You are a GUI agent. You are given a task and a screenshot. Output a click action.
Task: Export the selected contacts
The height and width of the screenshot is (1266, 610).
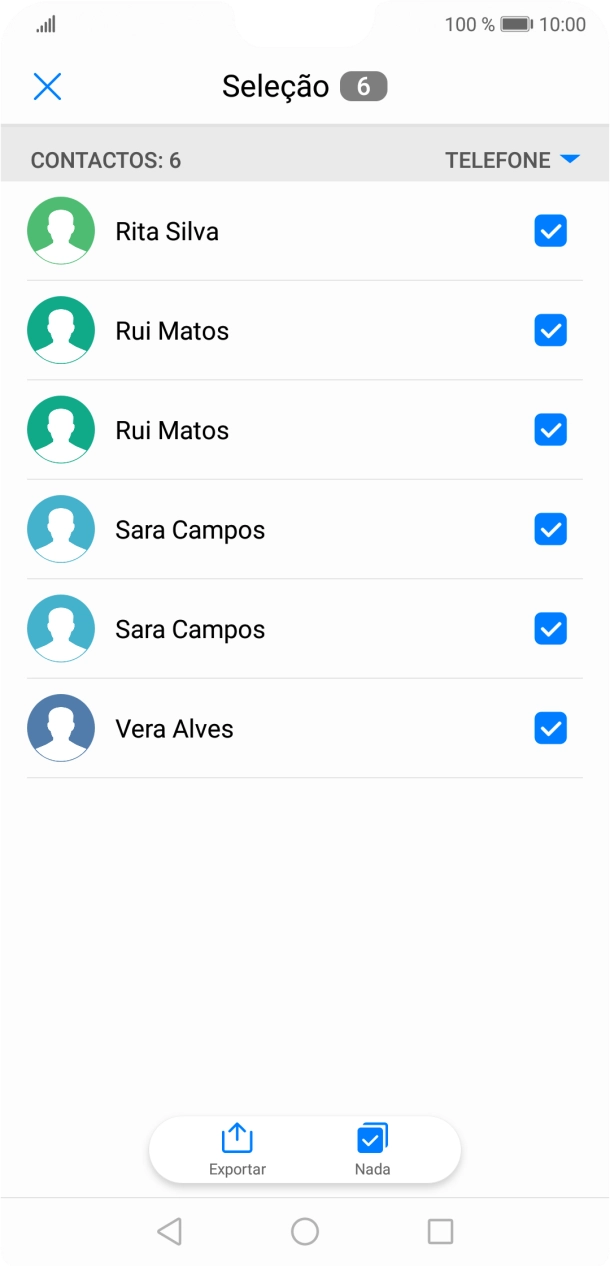point(237,1149)
